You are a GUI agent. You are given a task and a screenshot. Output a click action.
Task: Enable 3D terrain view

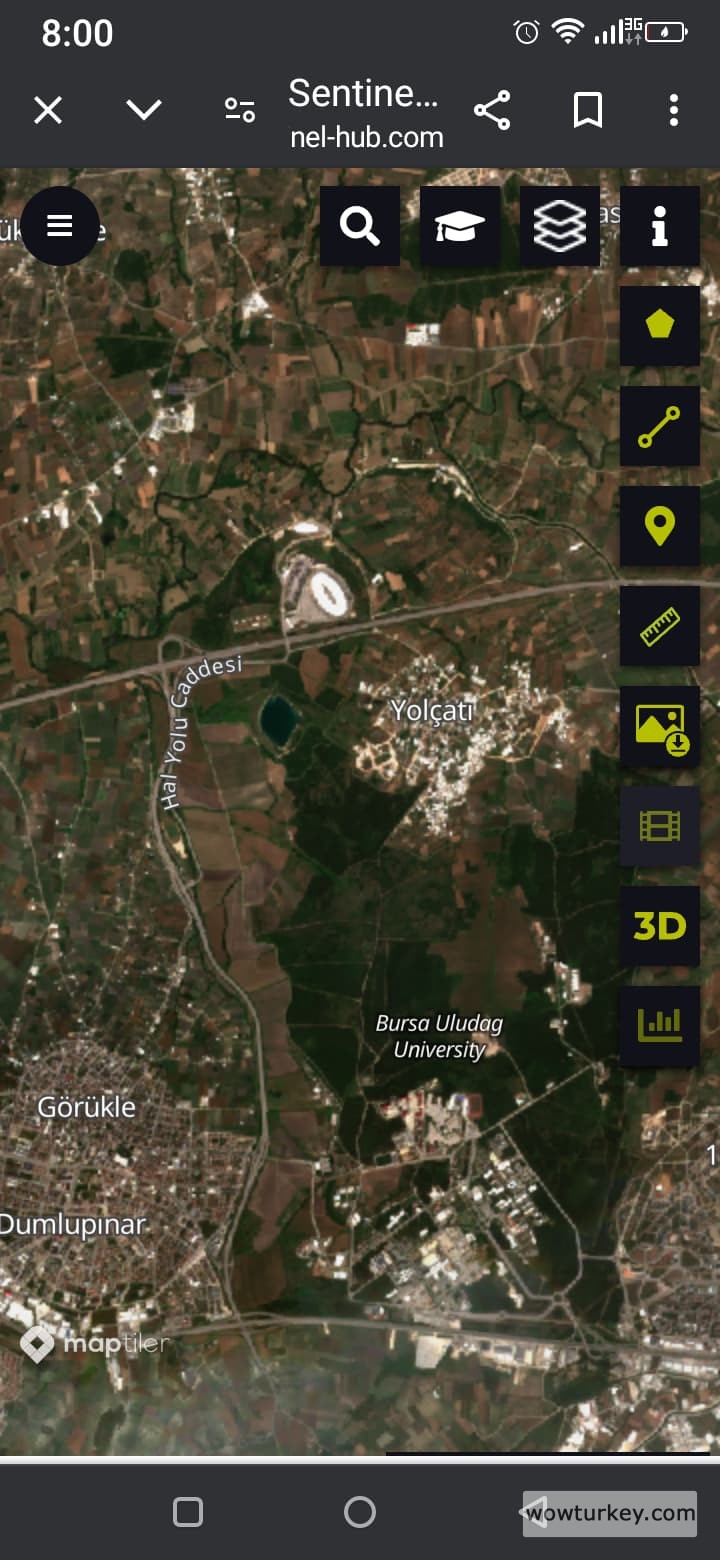click(659, 926)
